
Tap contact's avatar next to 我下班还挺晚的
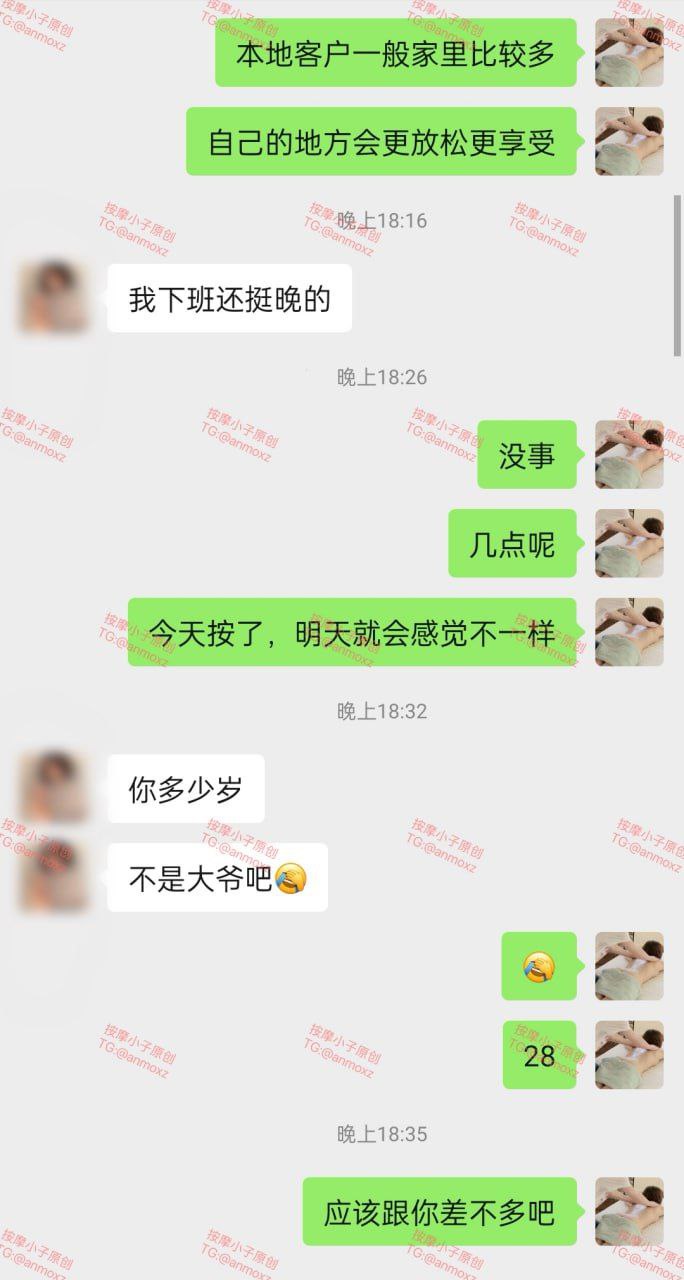[53, 298]
